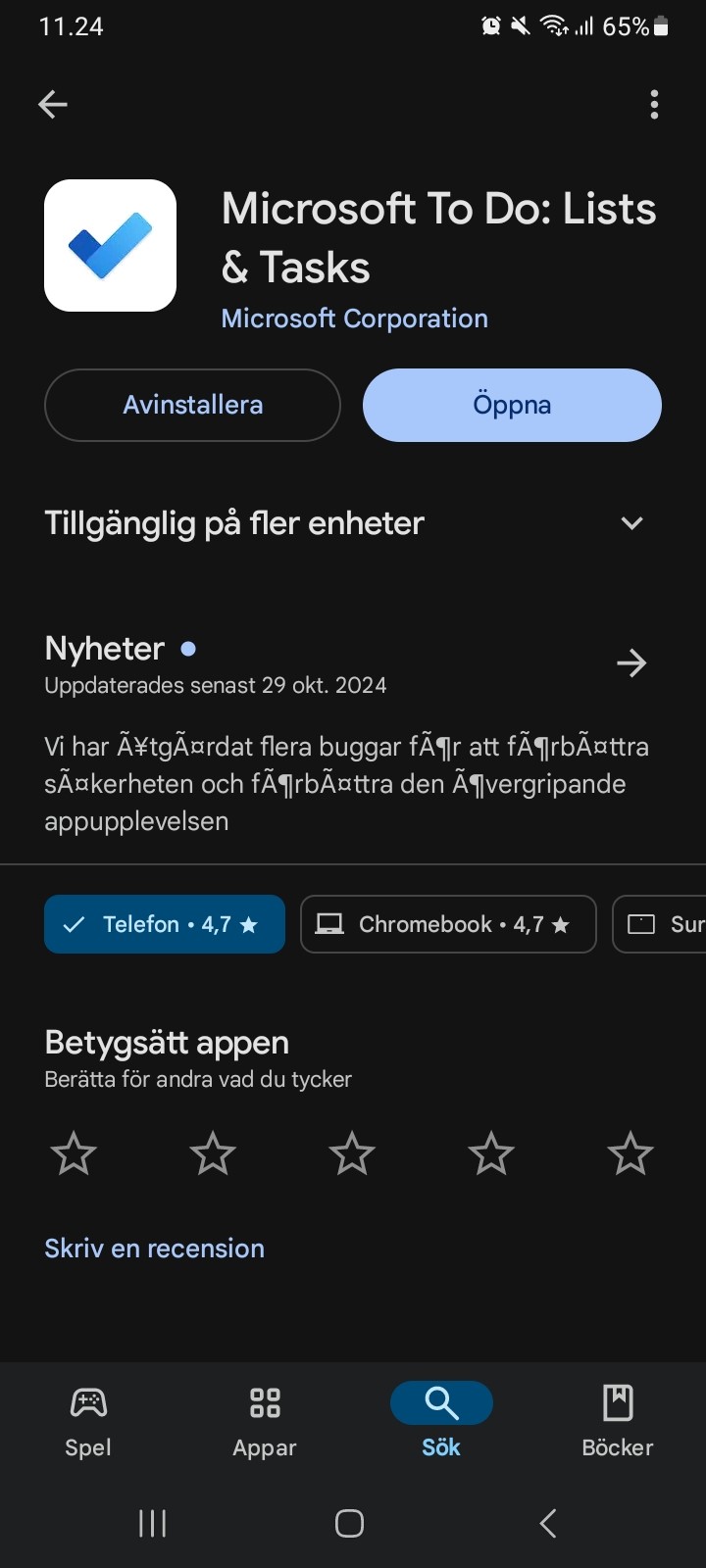Switch to the Appar tab

pyautogui.click(x=265, y=1421)
